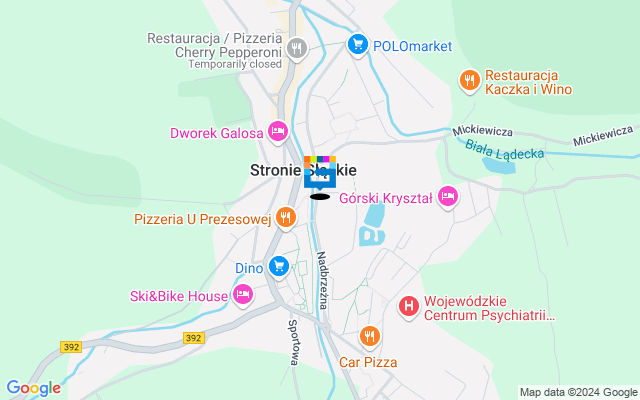Select the Wojewódzkie Centrum Psychiatrii hospital pin

[x=408, y=306]
